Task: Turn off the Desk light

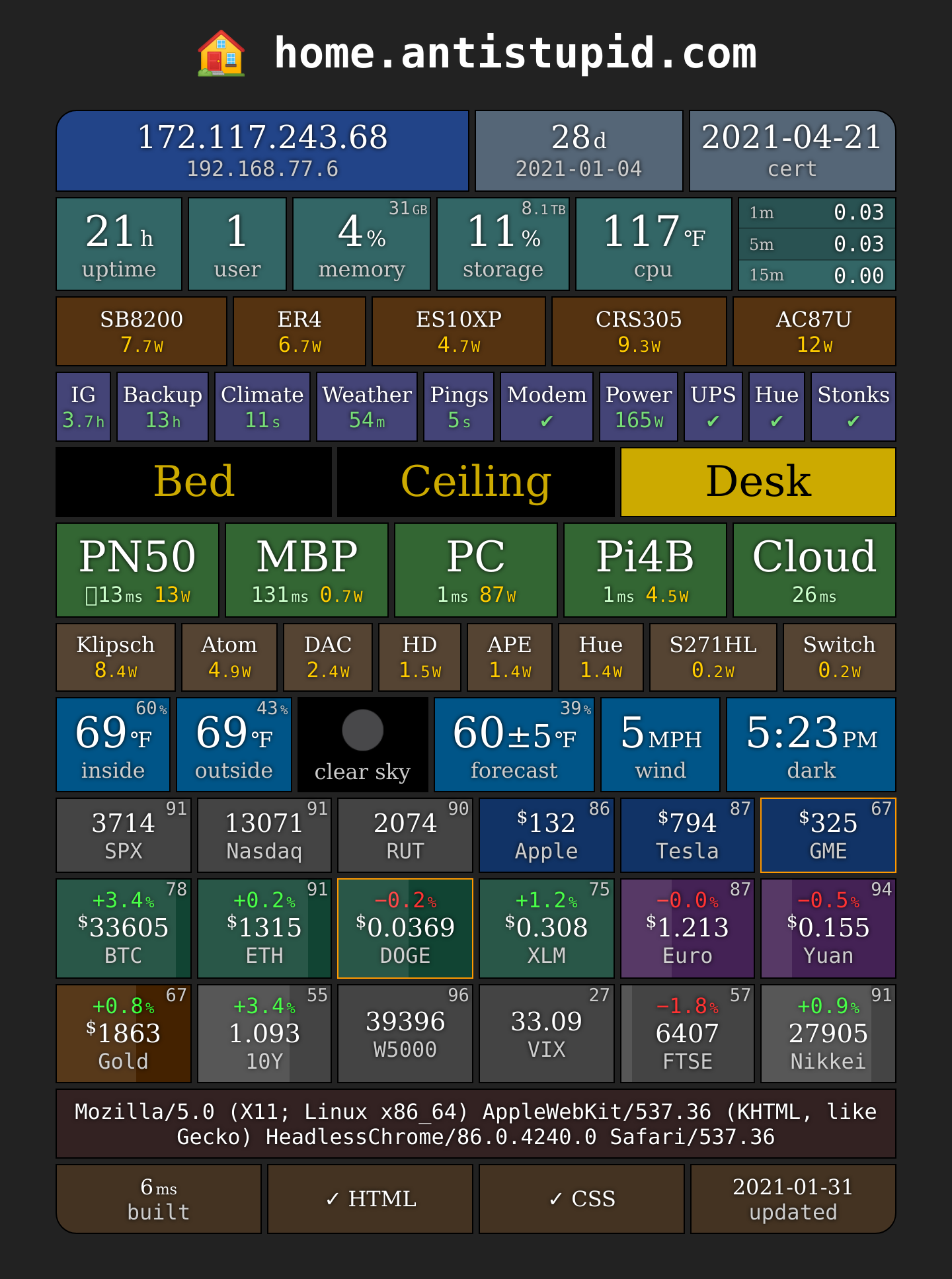Action: (758, 482)
